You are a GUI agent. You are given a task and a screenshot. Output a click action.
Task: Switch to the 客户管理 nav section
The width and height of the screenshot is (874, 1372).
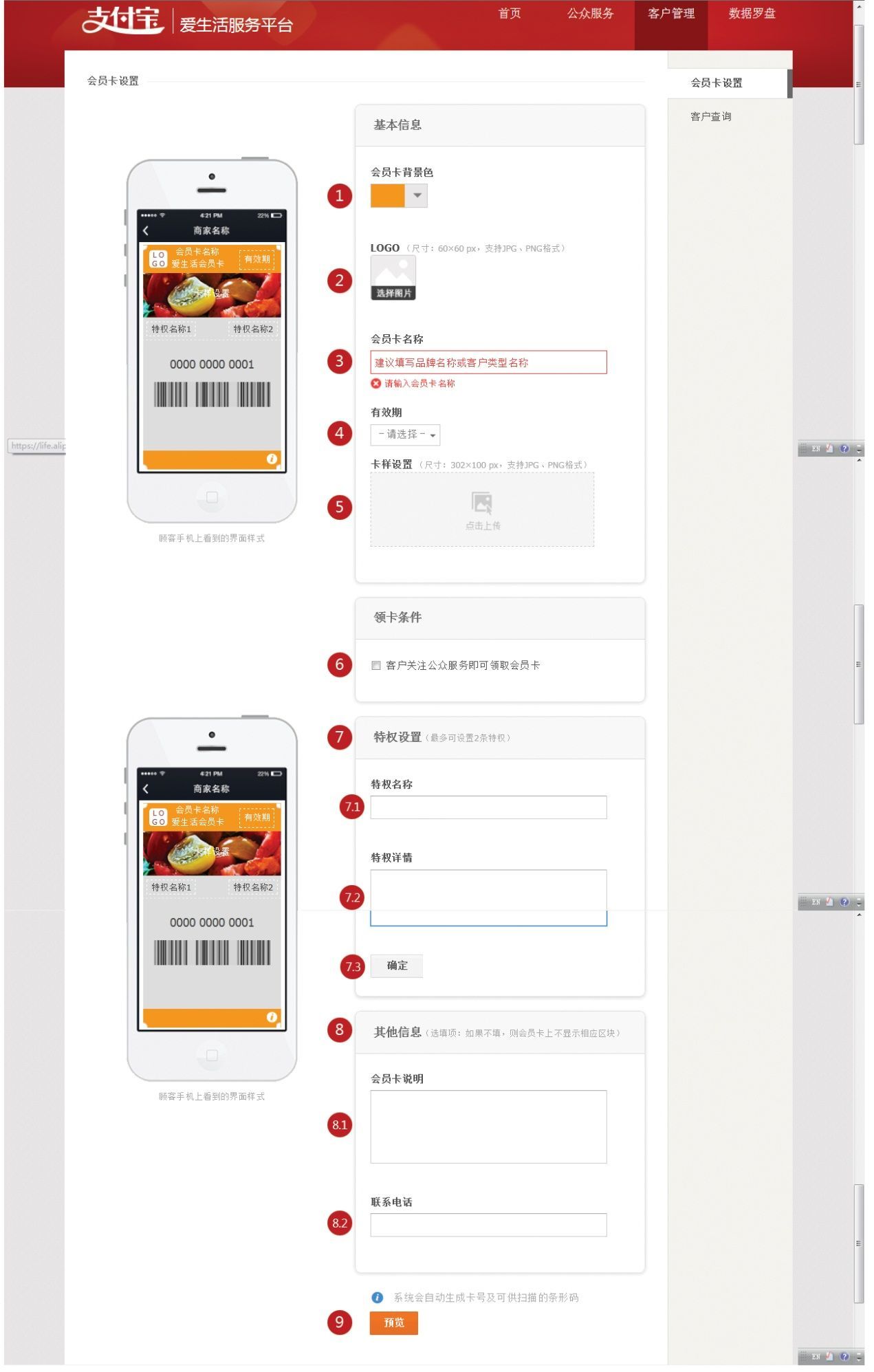[x=671, y=14]
